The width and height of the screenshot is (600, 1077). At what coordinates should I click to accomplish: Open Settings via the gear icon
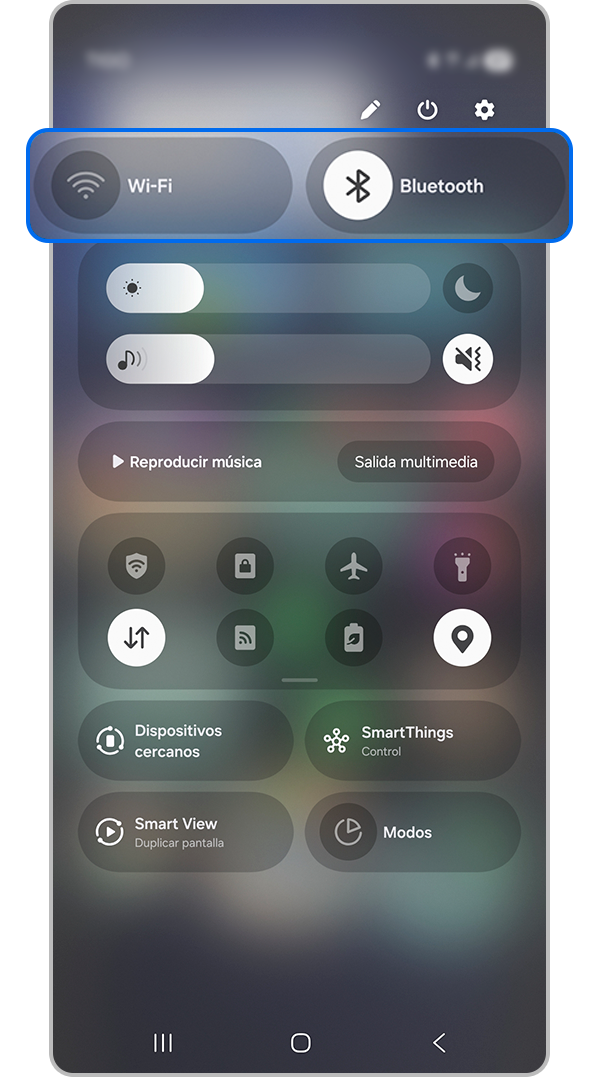[x=485, y=110]
